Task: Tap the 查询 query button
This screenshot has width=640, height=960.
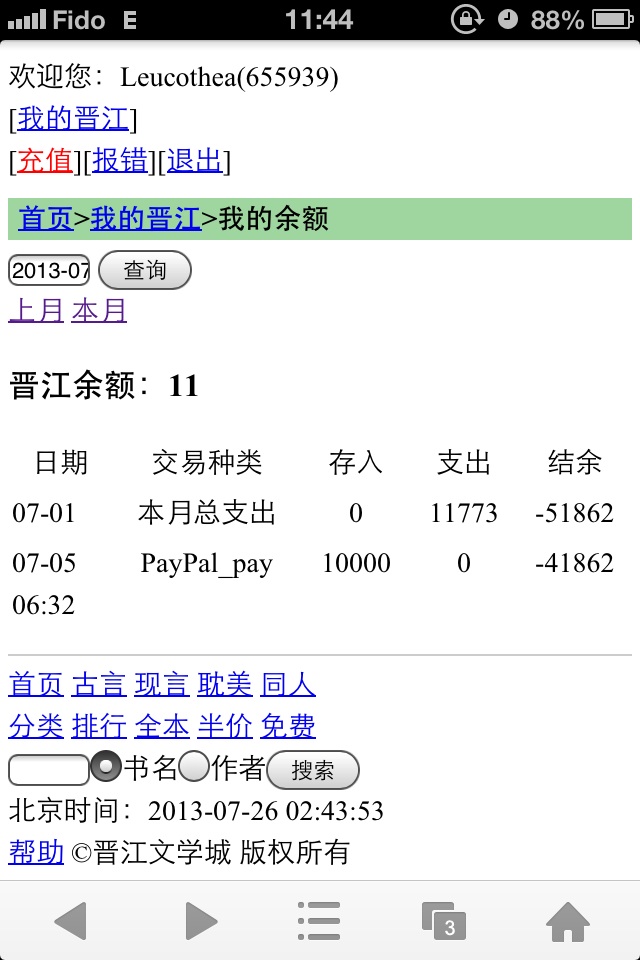Action: tap(144, 270)
